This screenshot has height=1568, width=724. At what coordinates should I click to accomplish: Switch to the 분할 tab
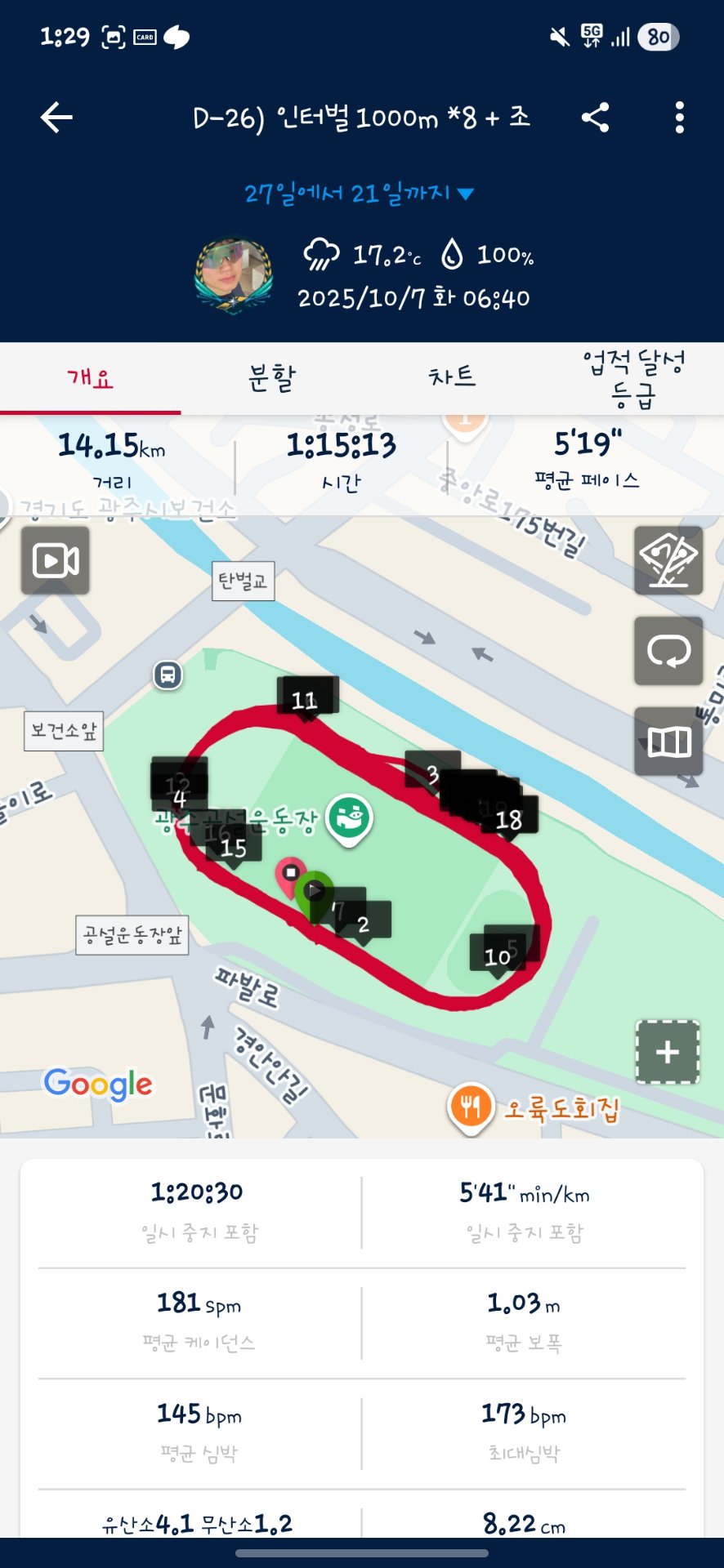(270, 376)
